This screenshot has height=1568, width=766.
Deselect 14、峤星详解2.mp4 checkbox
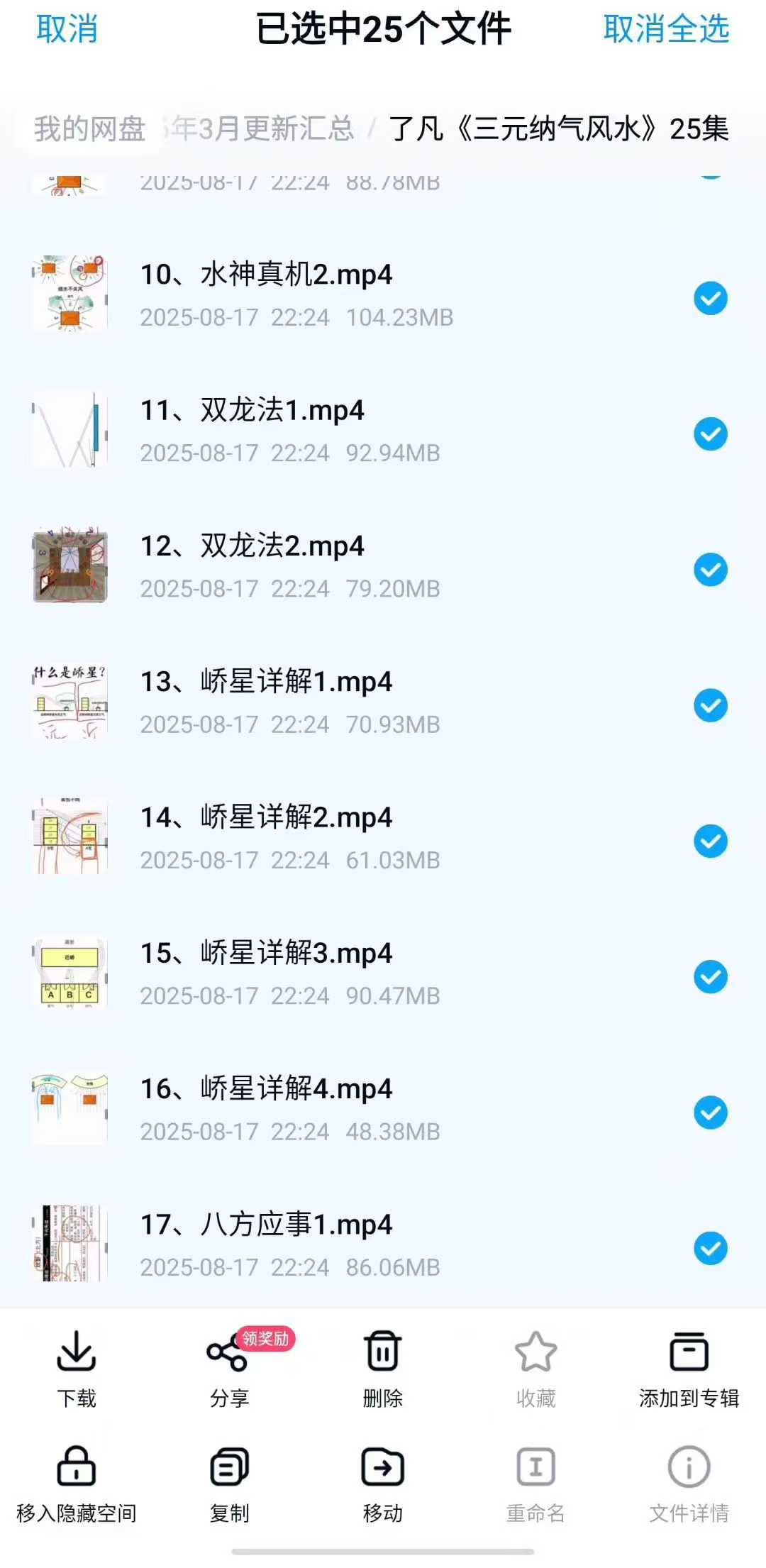(x=710, y=841)
